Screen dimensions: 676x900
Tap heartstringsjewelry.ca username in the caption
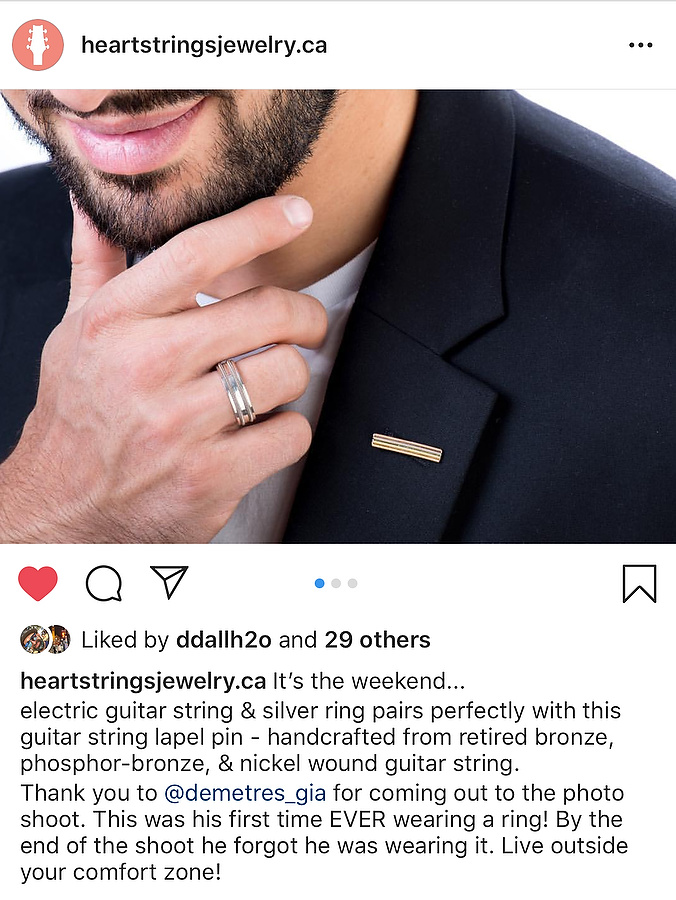[x=143, y=682]
